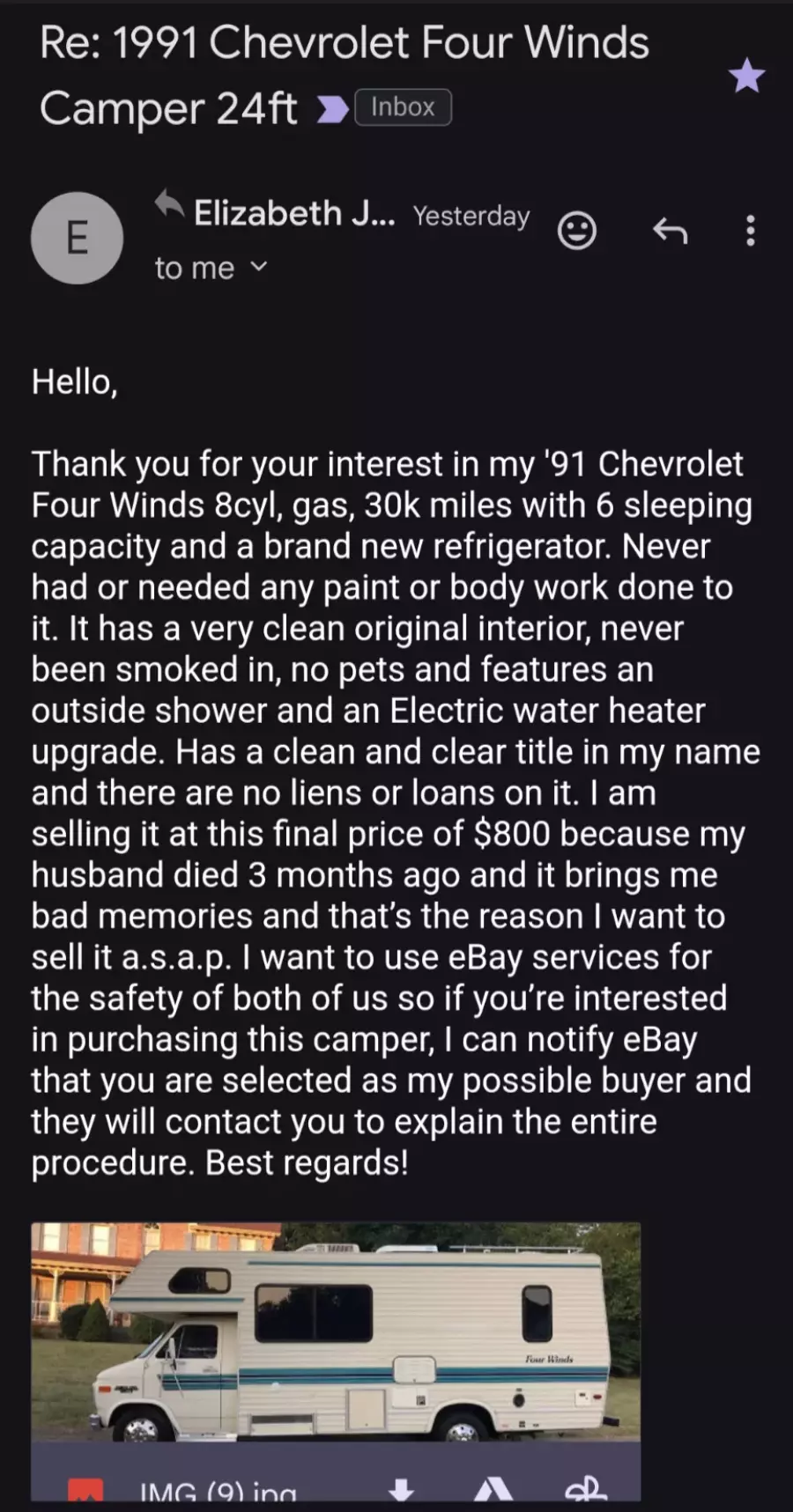Screen dimensions: 793x1512
Task: Expand the "to me" recipient details
Action: 211,268
